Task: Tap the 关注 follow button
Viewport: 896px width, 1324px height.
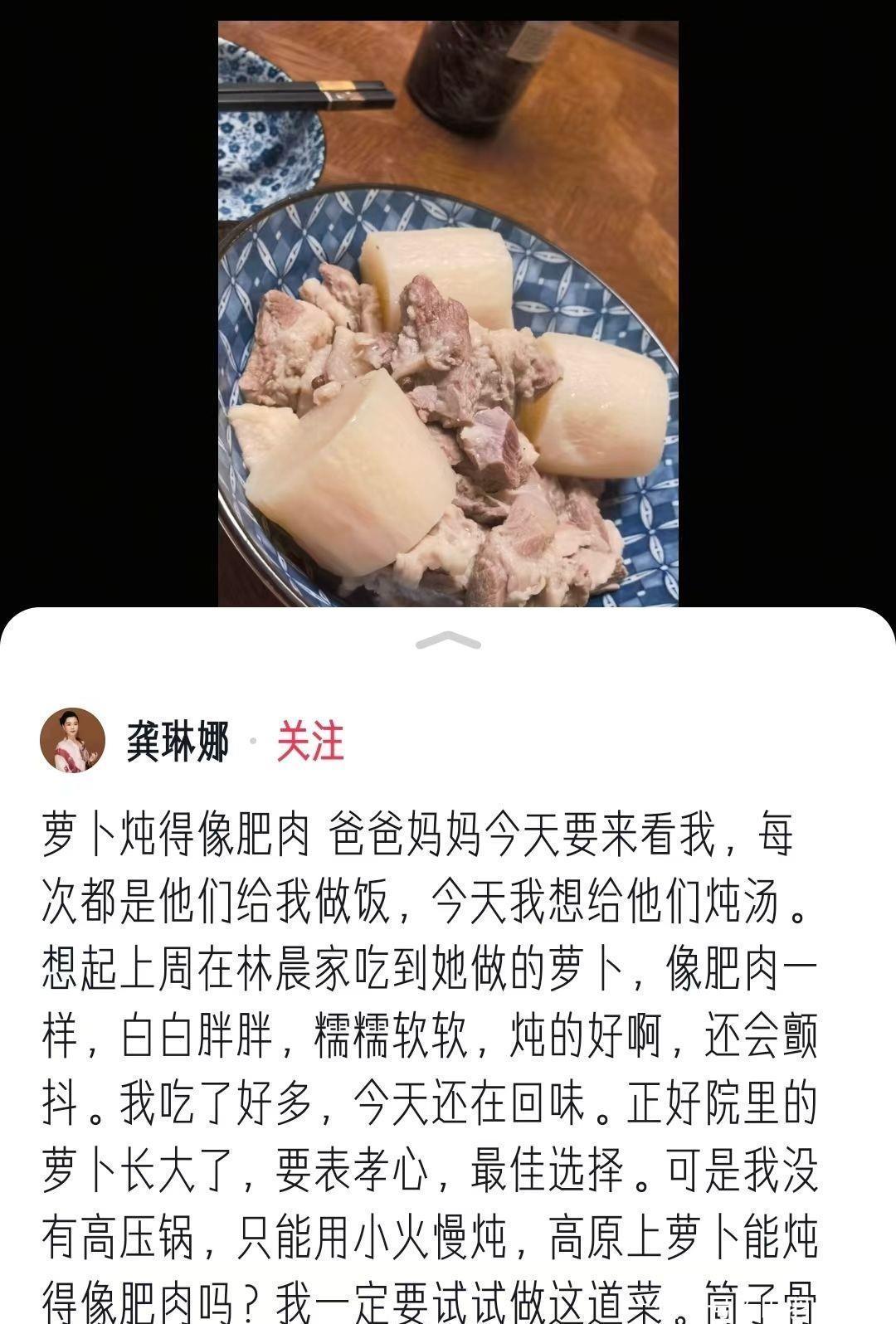Action: click(x=309, y=741)
